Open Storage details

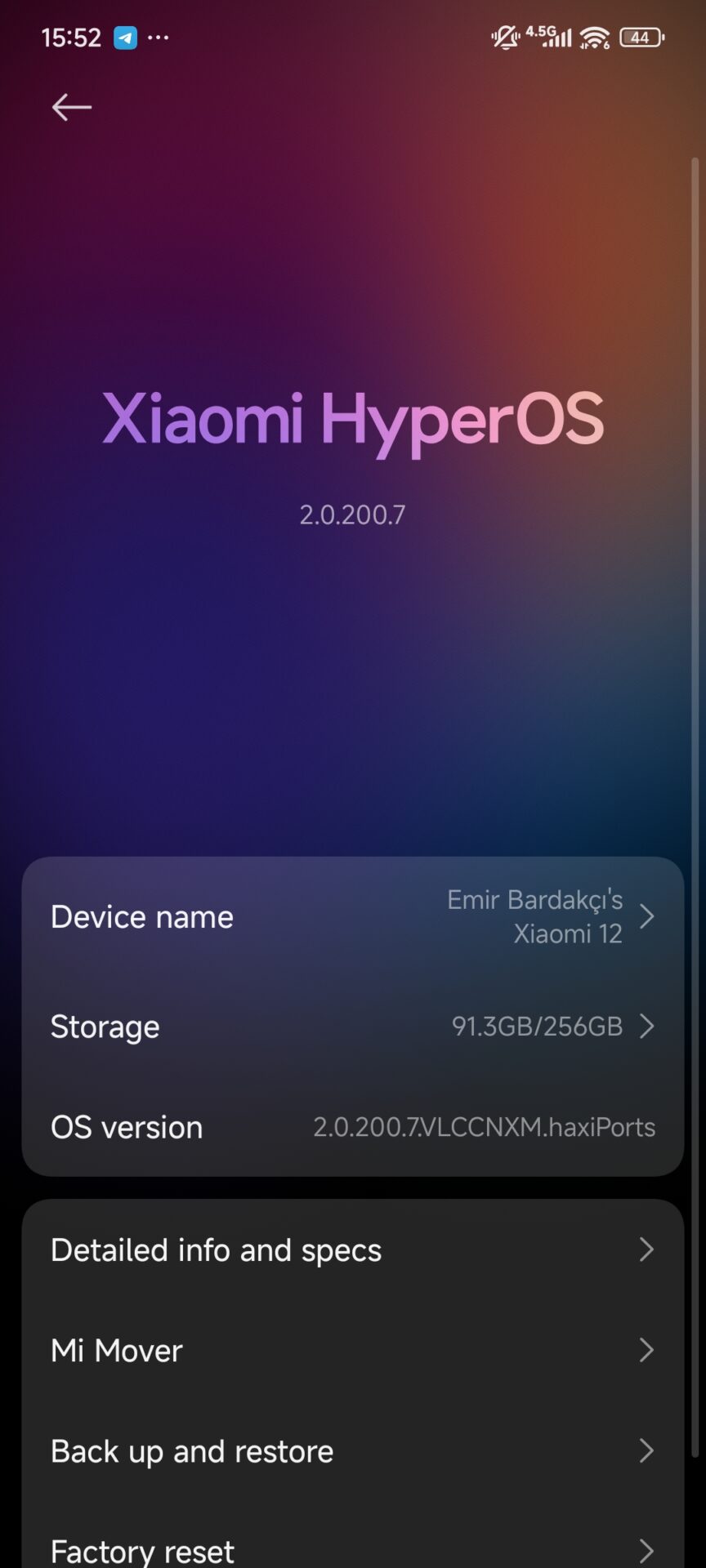click(353, 1026)
